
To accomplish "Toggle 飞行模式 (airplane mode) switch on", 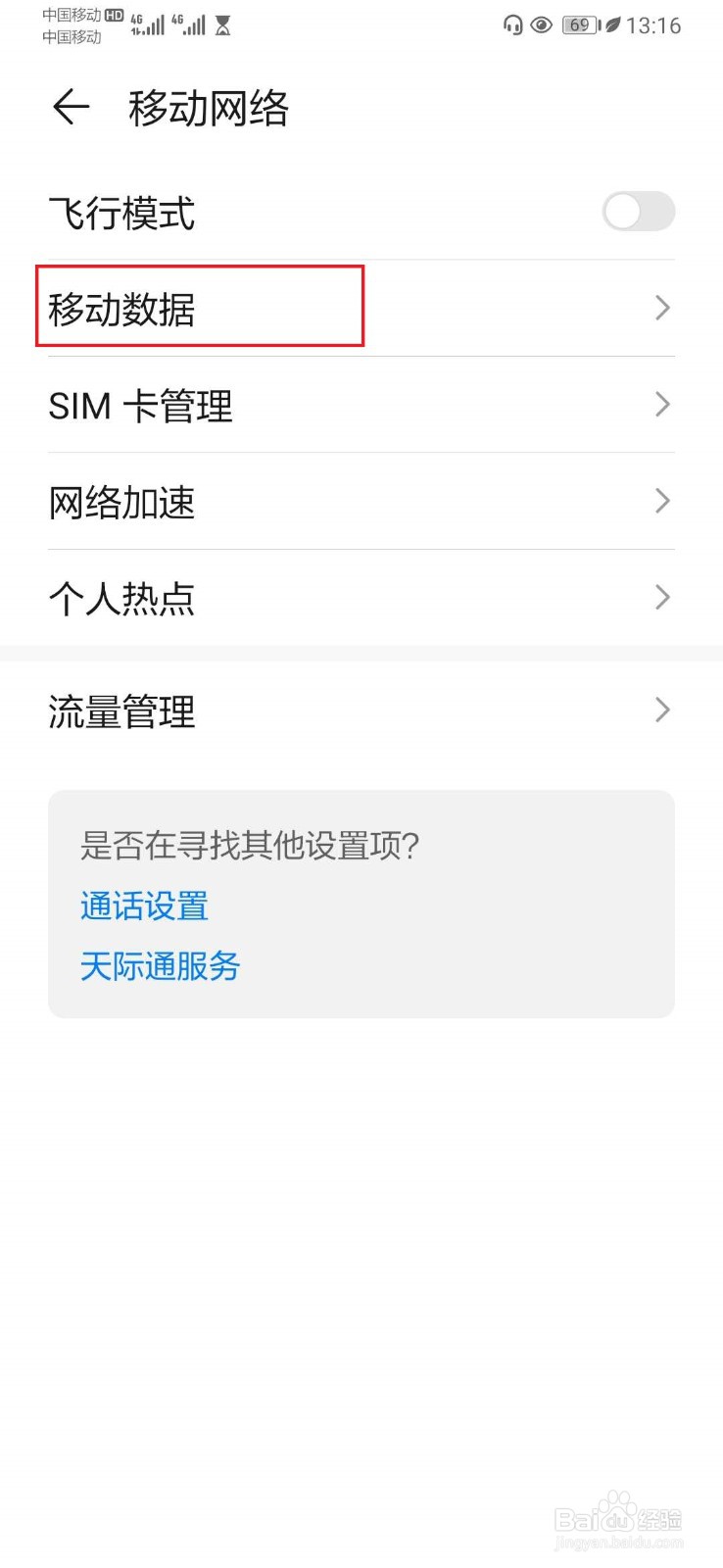I will (638, 212).
